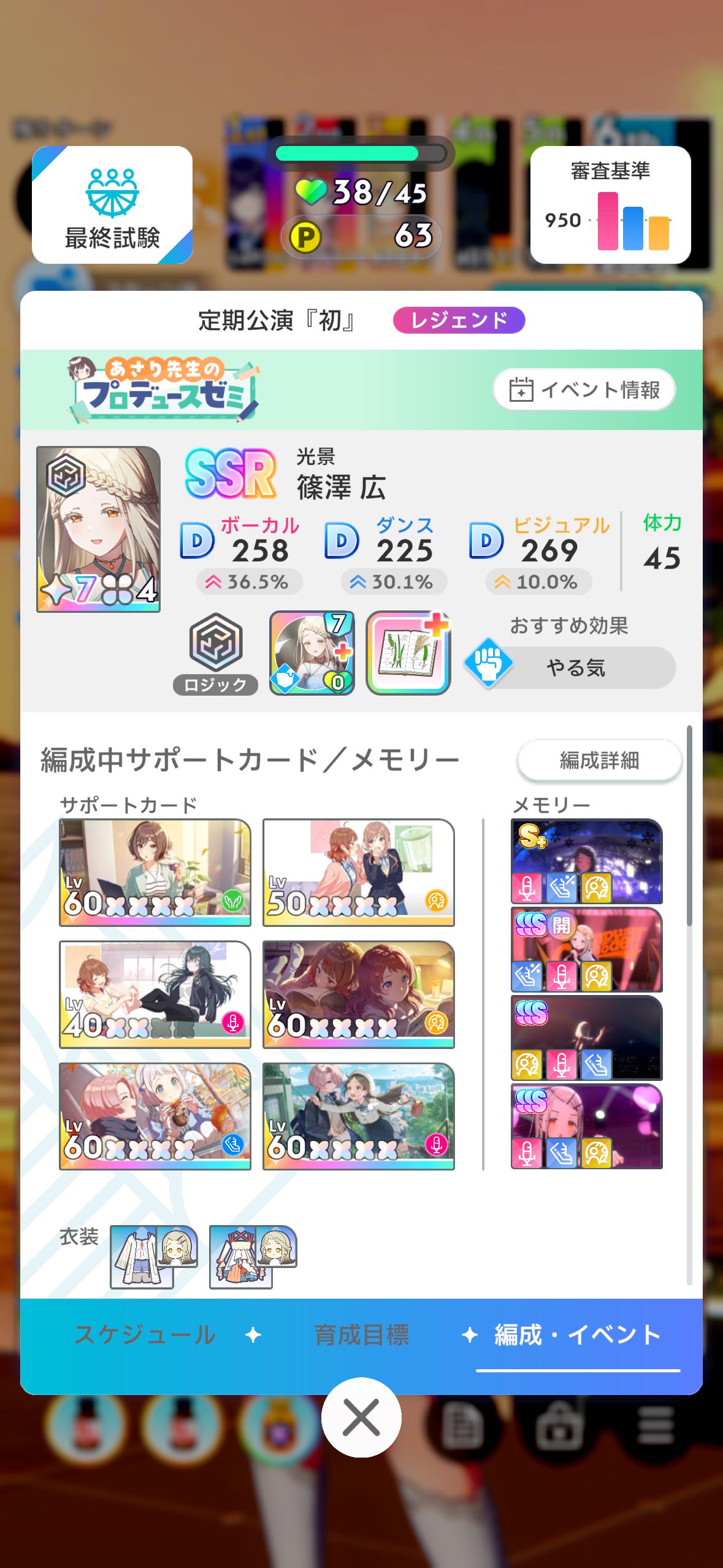The width and height of the screenshot is (723, 1568).
Task: Open the 最終試験 panel
Action: tap(112, 205)
